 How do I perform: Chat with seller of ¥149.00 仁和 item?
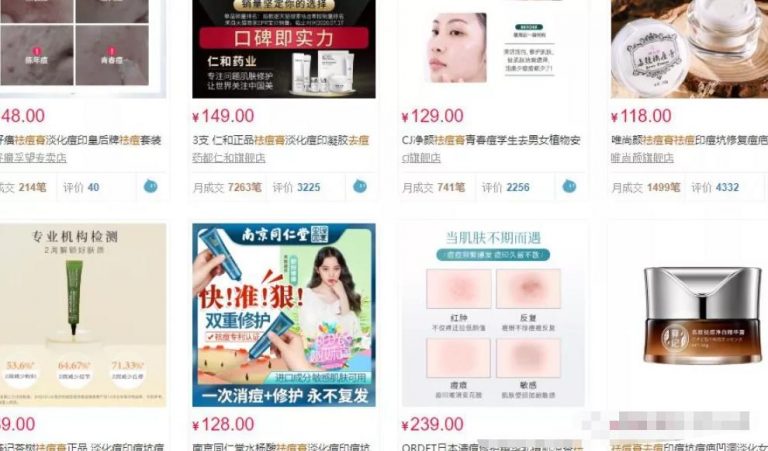(x=359, y=186)
